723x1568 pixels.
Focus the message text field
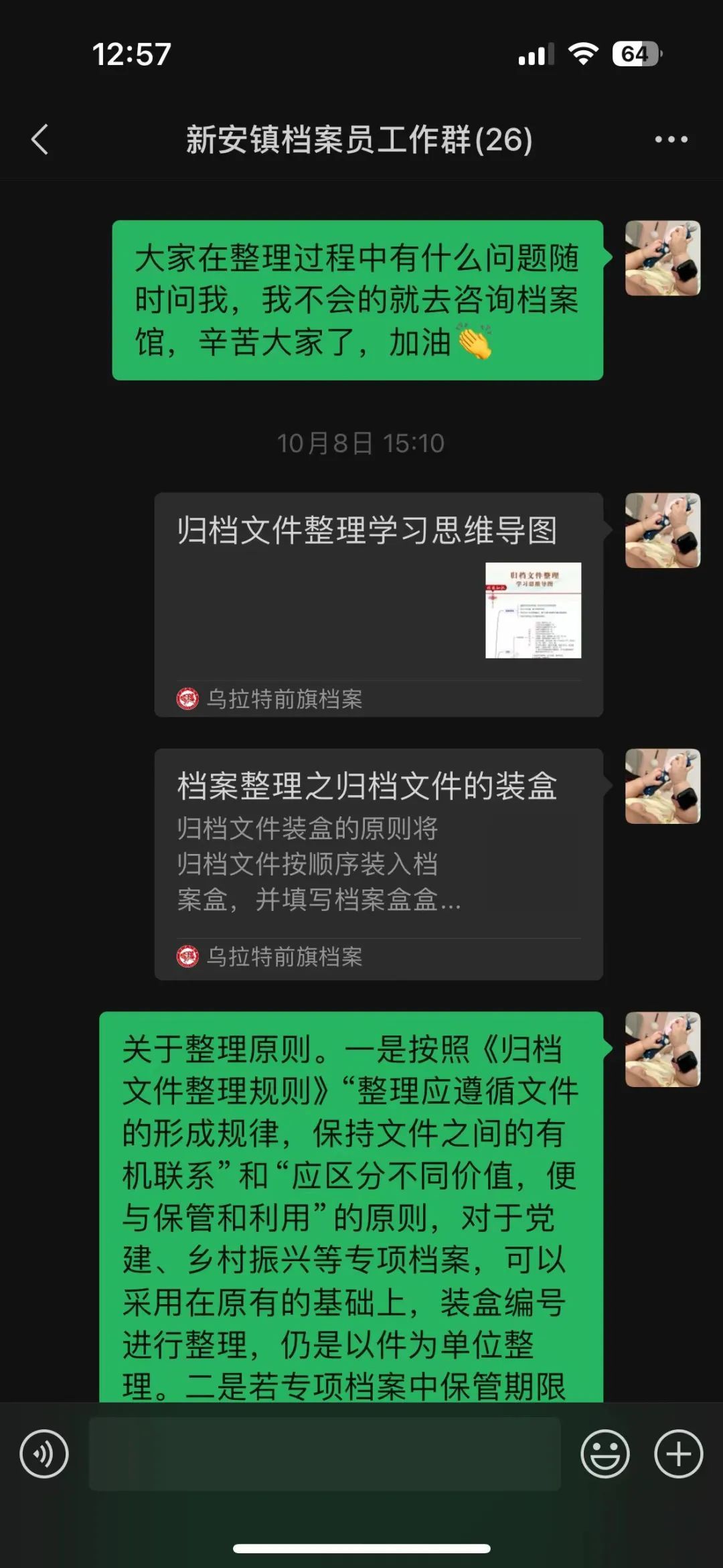click(325, 1453)
